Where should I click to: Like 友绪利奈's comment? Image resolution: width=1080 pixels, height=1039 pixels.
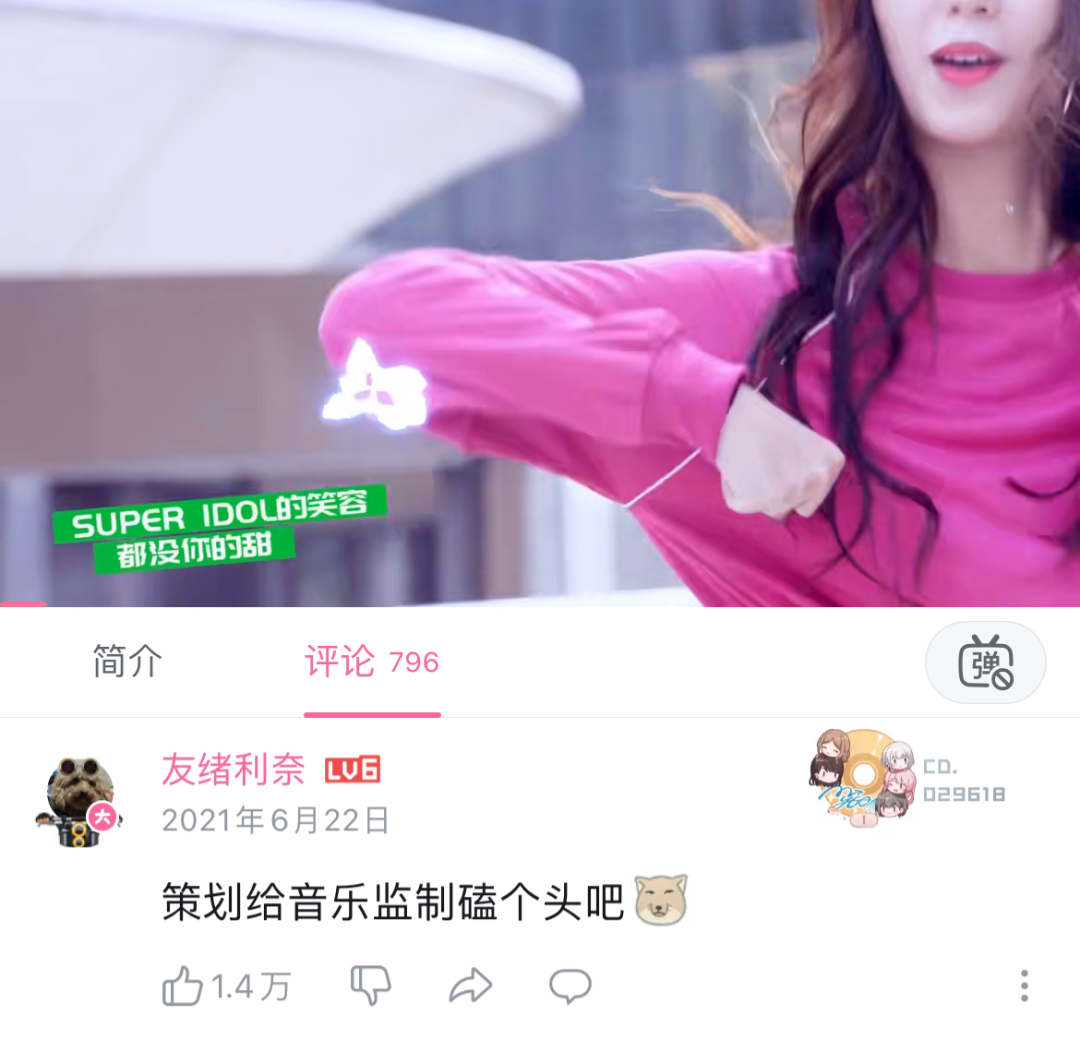184,987
